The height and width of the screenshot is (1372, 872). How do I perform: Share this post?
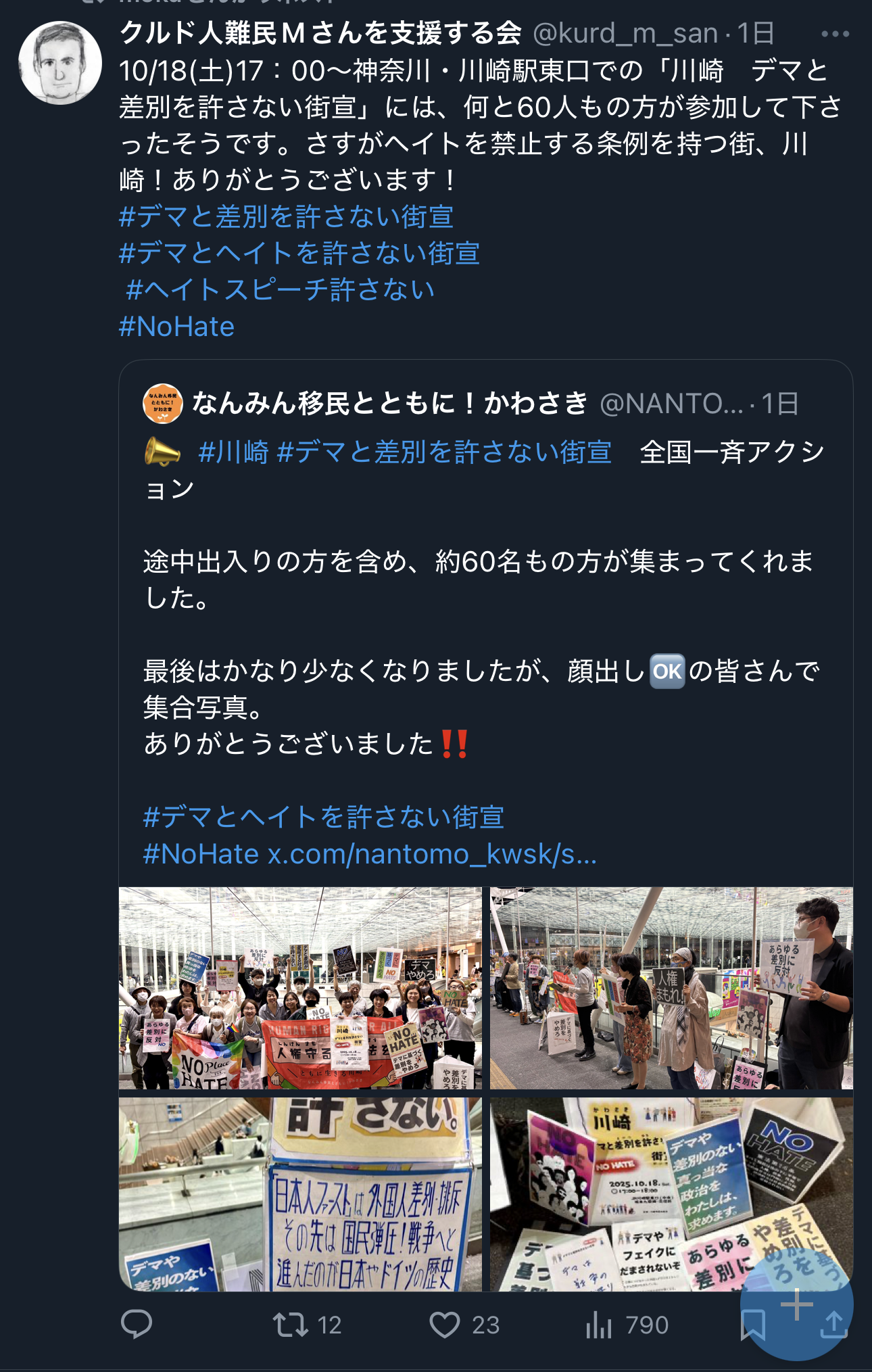click(834, 1325)
